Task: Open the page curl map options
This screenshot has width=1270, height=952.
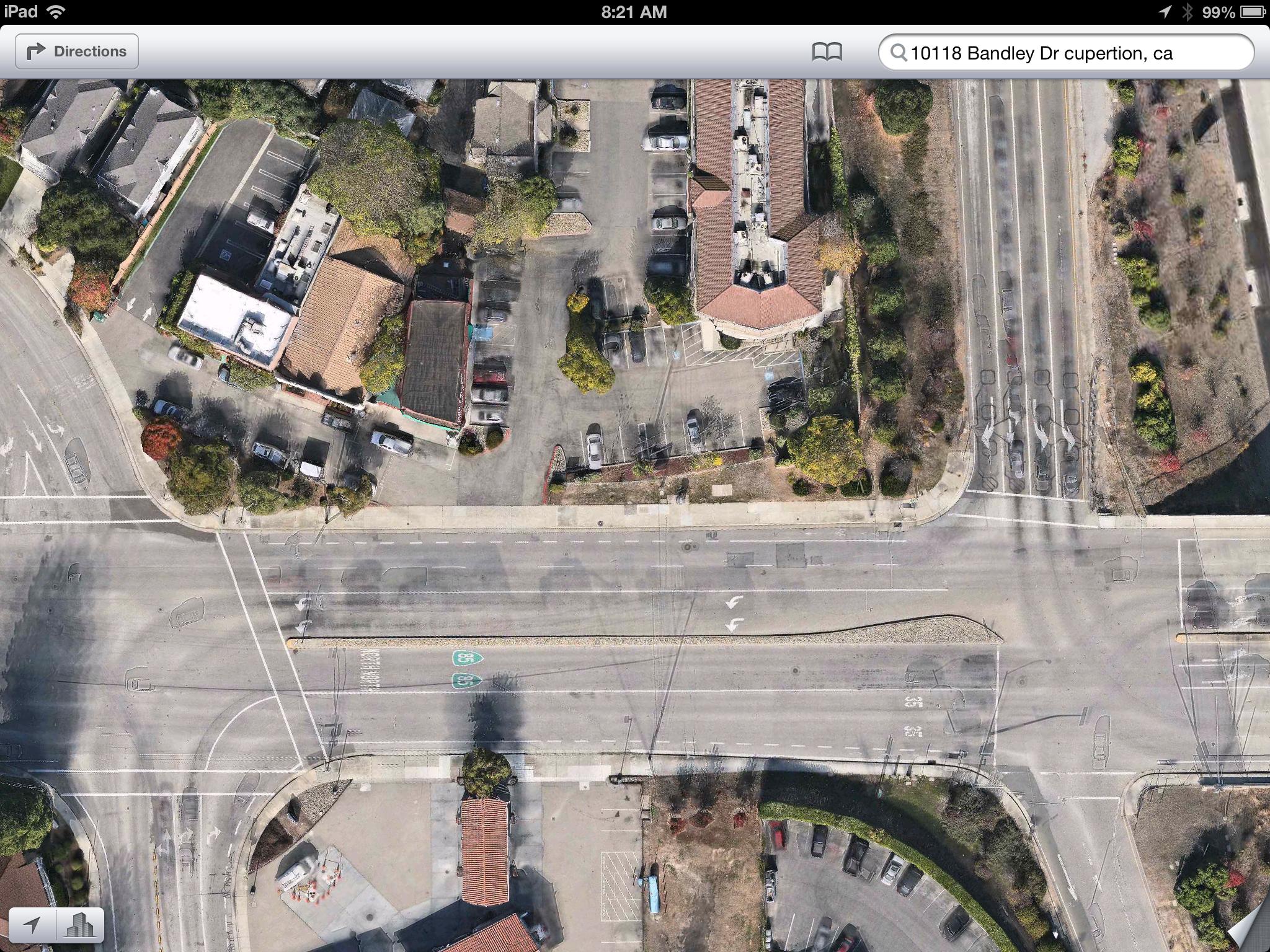Action: (x=1248, y=929)
